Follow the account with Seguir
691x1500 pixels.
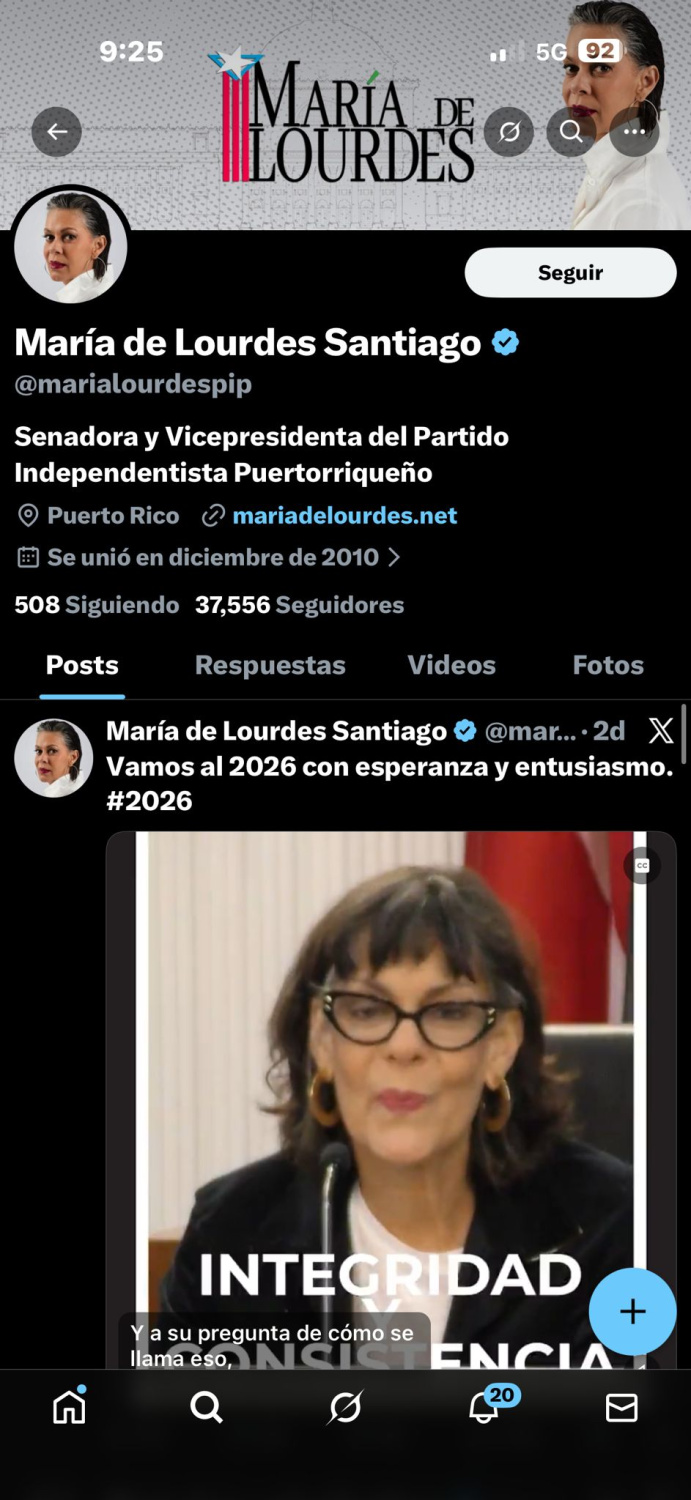click(x=570, y=273)
